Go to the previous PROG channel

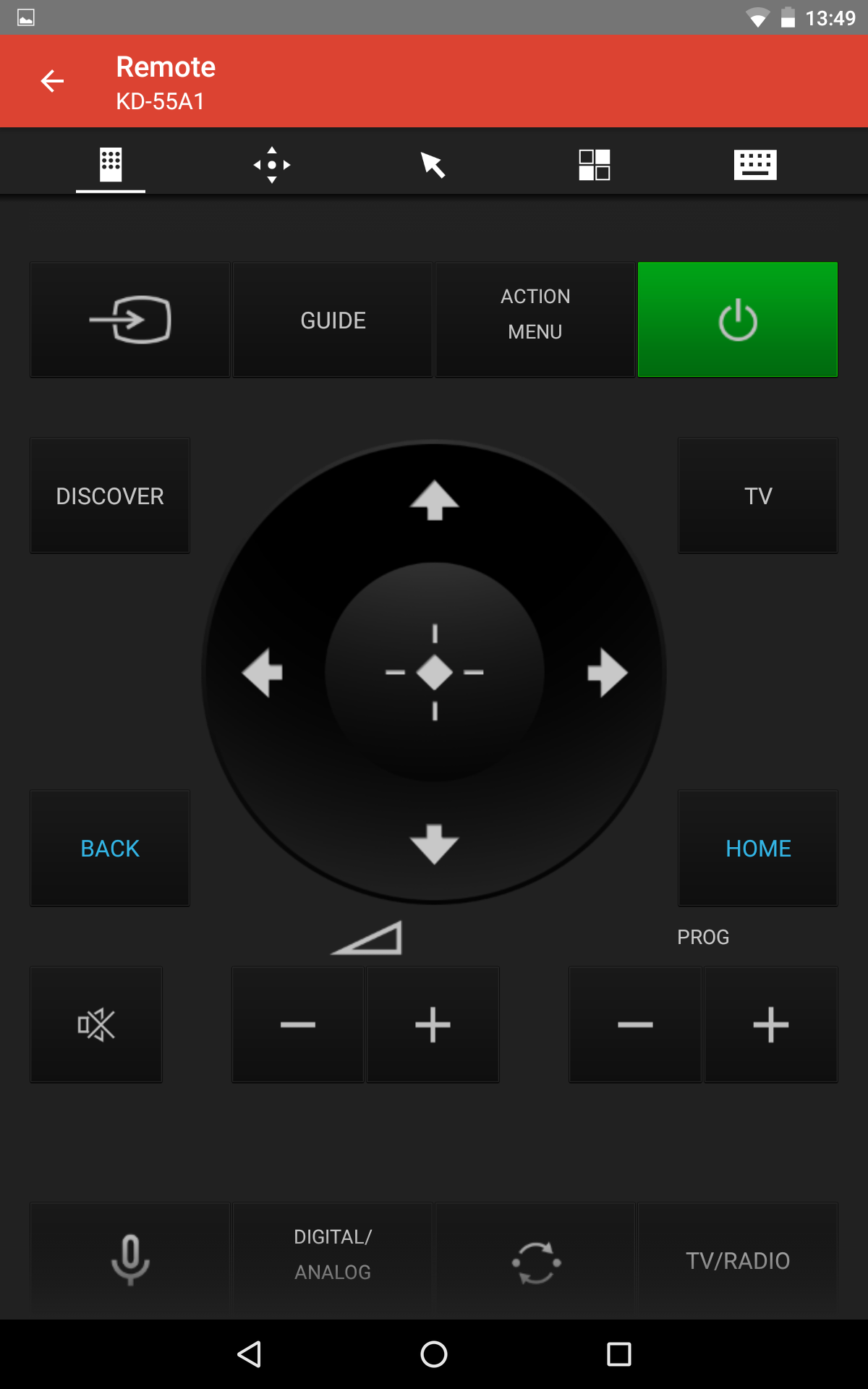(635, 1024)
